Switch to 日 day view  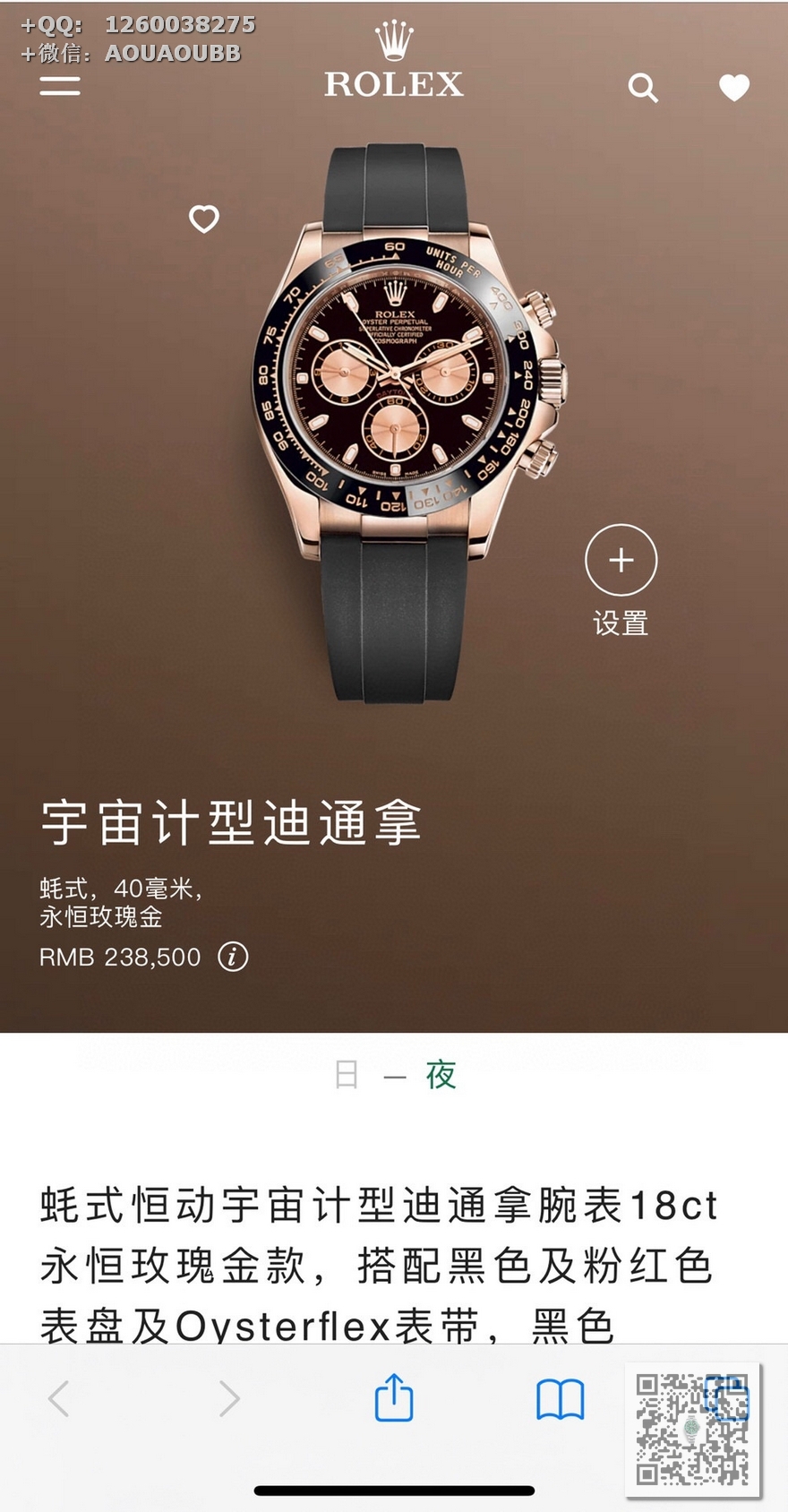(347, 1074)
